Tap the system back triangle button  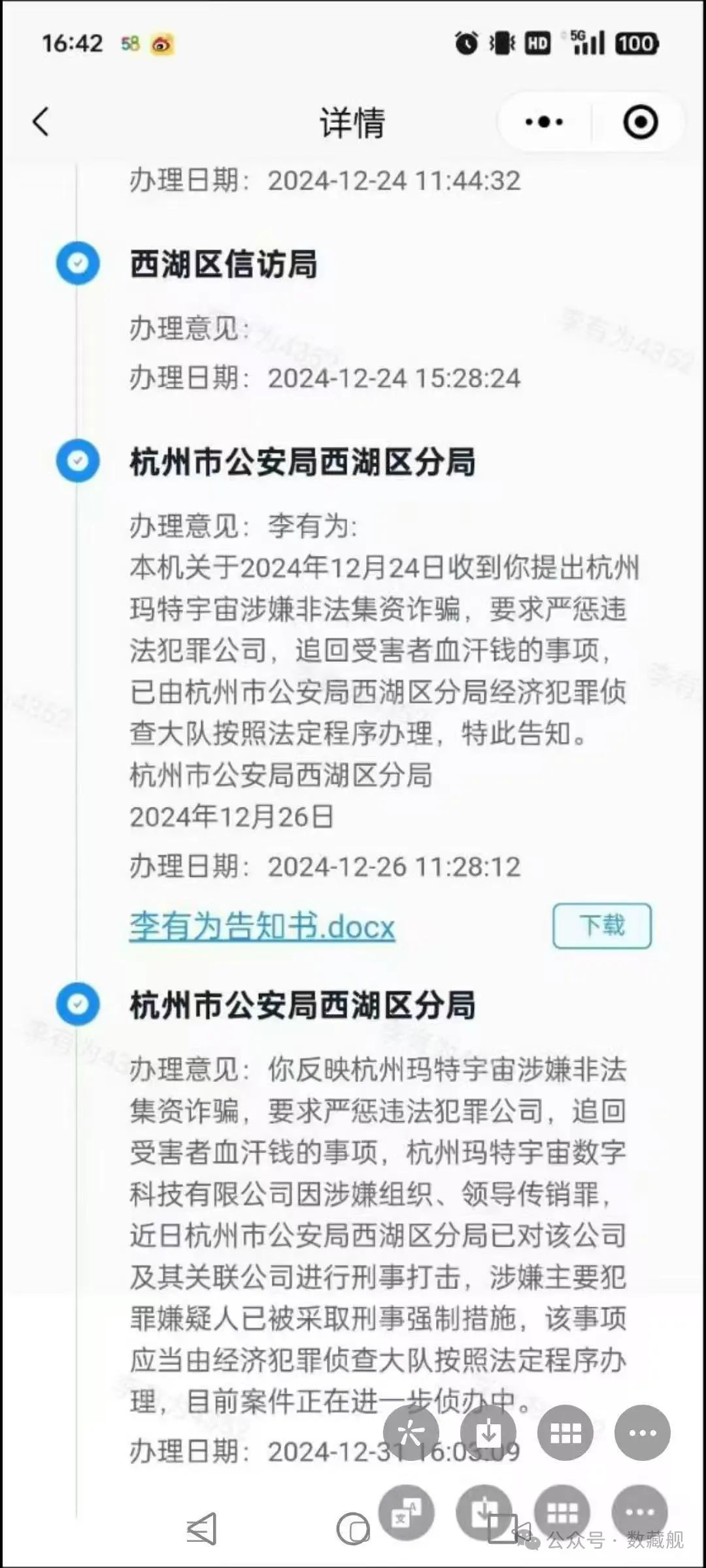click(202, 1529)
